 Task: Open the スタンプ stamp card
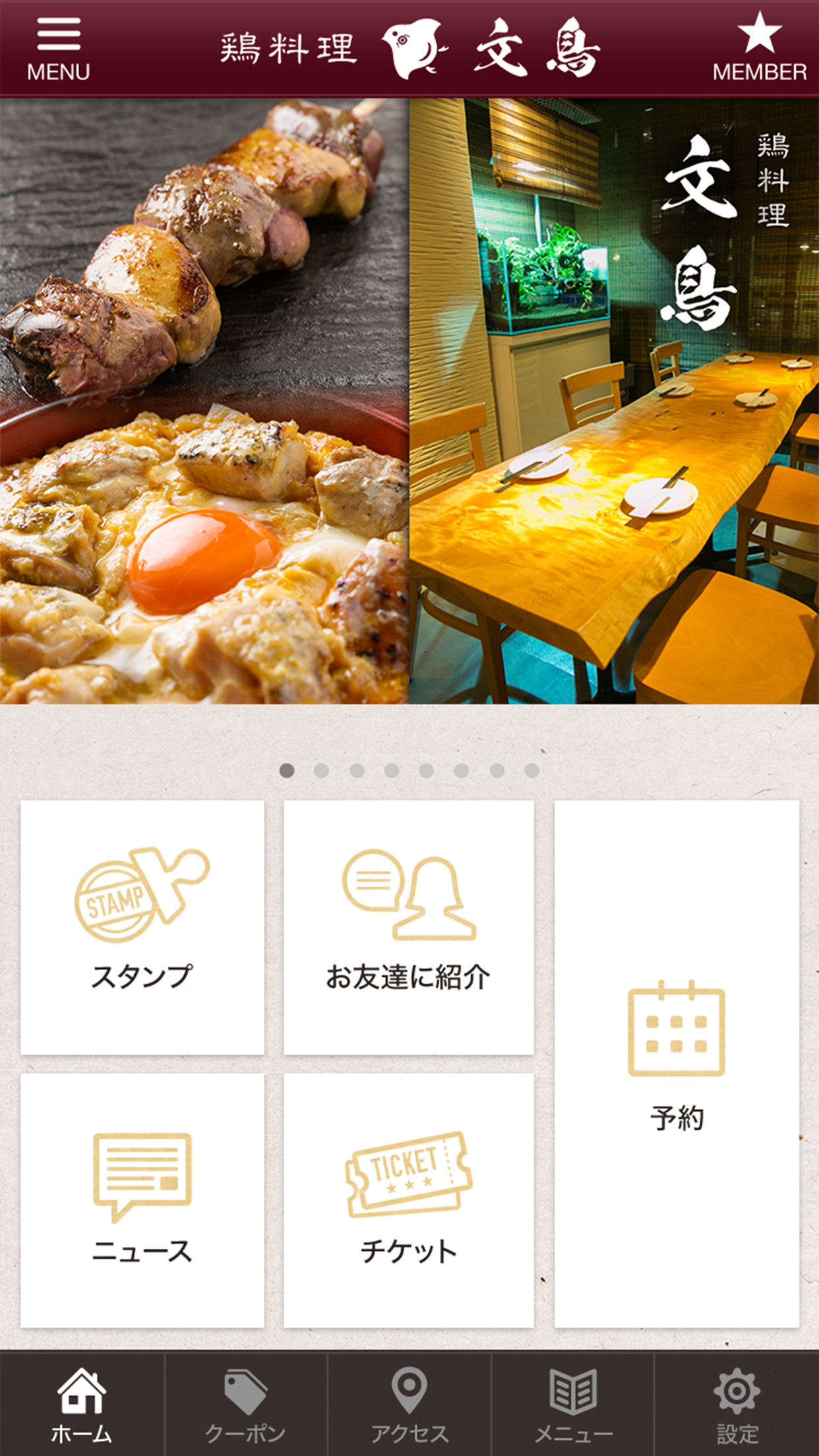(142, 927)
